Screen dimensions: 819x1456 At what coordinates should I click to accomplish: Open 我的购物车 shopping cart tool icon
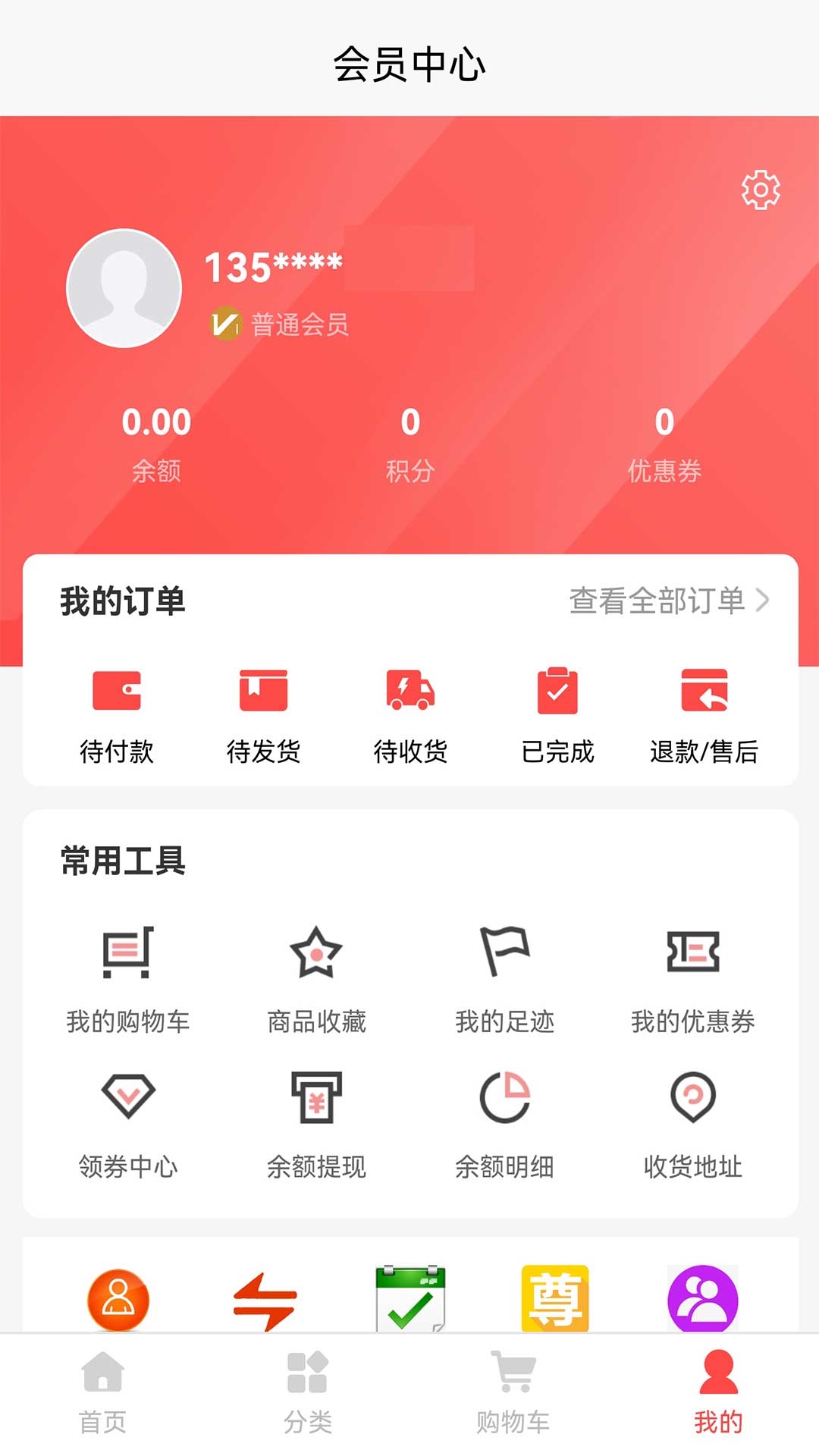[127, 954]
